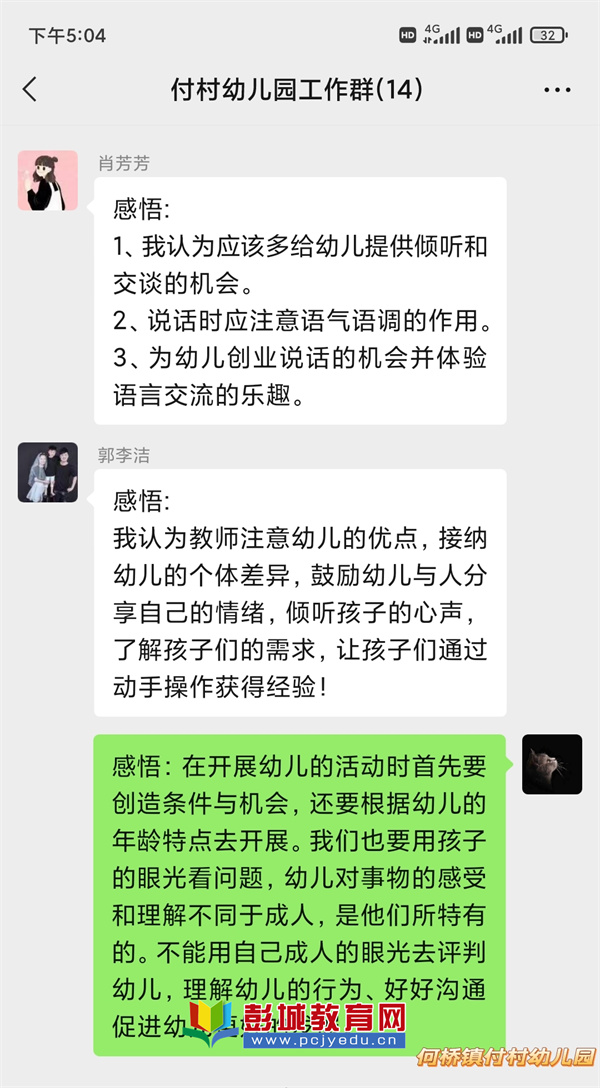
Task: Open my own cat avatar profile
Action: pos(552,765)
